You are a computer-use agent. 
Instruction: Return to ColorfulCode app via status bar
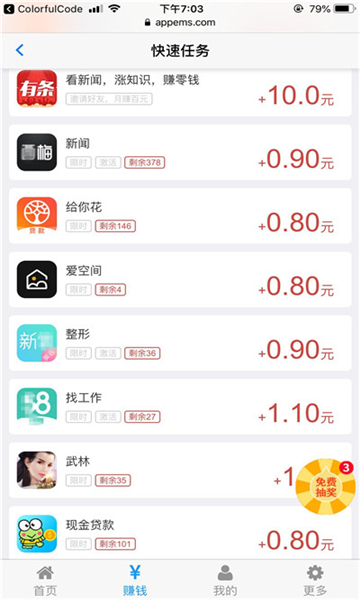[x=44, y=9]
